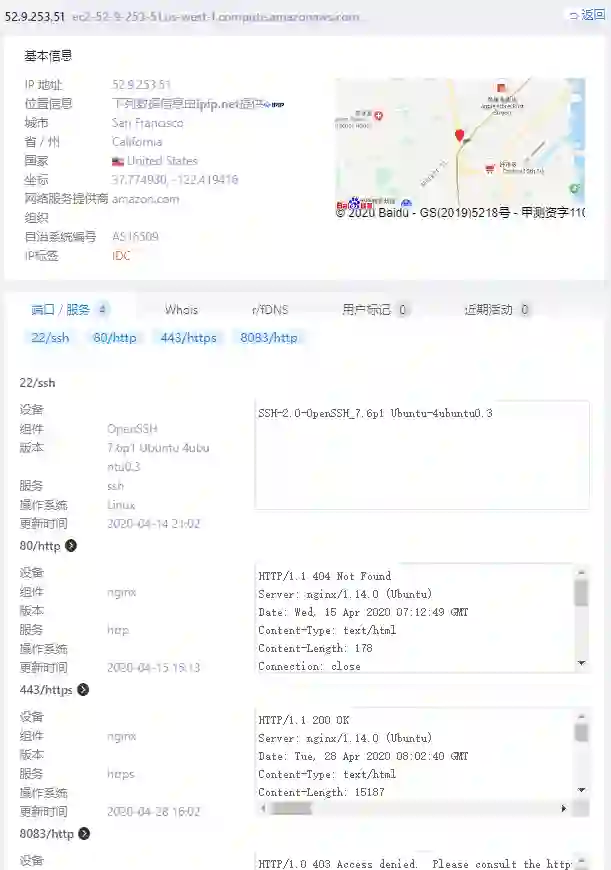Select the 22/ssh port chip
The image size is (611, 870).
click(x=50, y=338)
